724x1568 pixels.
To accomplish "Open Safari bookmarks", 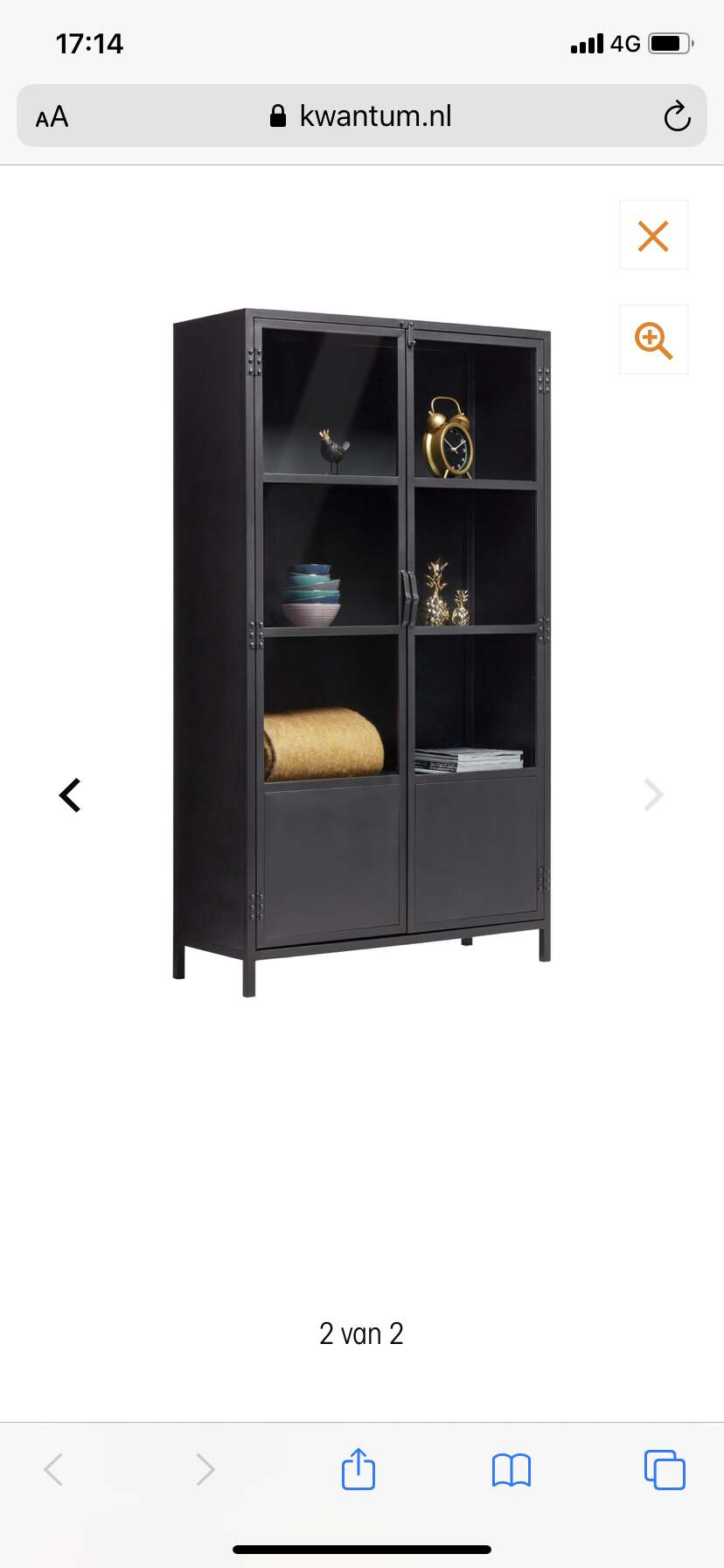I will click(512, 1470).
